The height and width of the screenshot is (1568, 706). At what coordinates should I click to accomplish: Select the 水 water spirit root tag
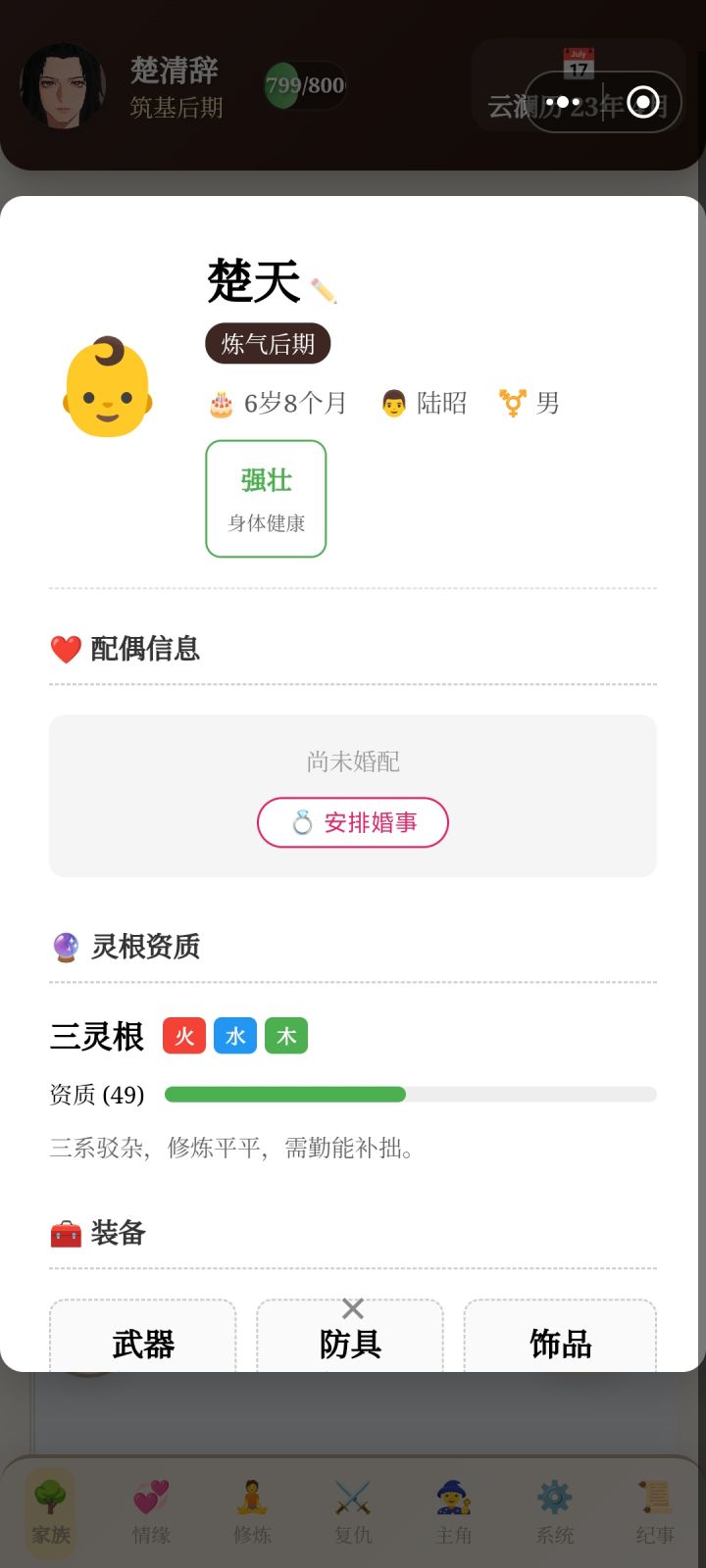tap(234, 1036)
